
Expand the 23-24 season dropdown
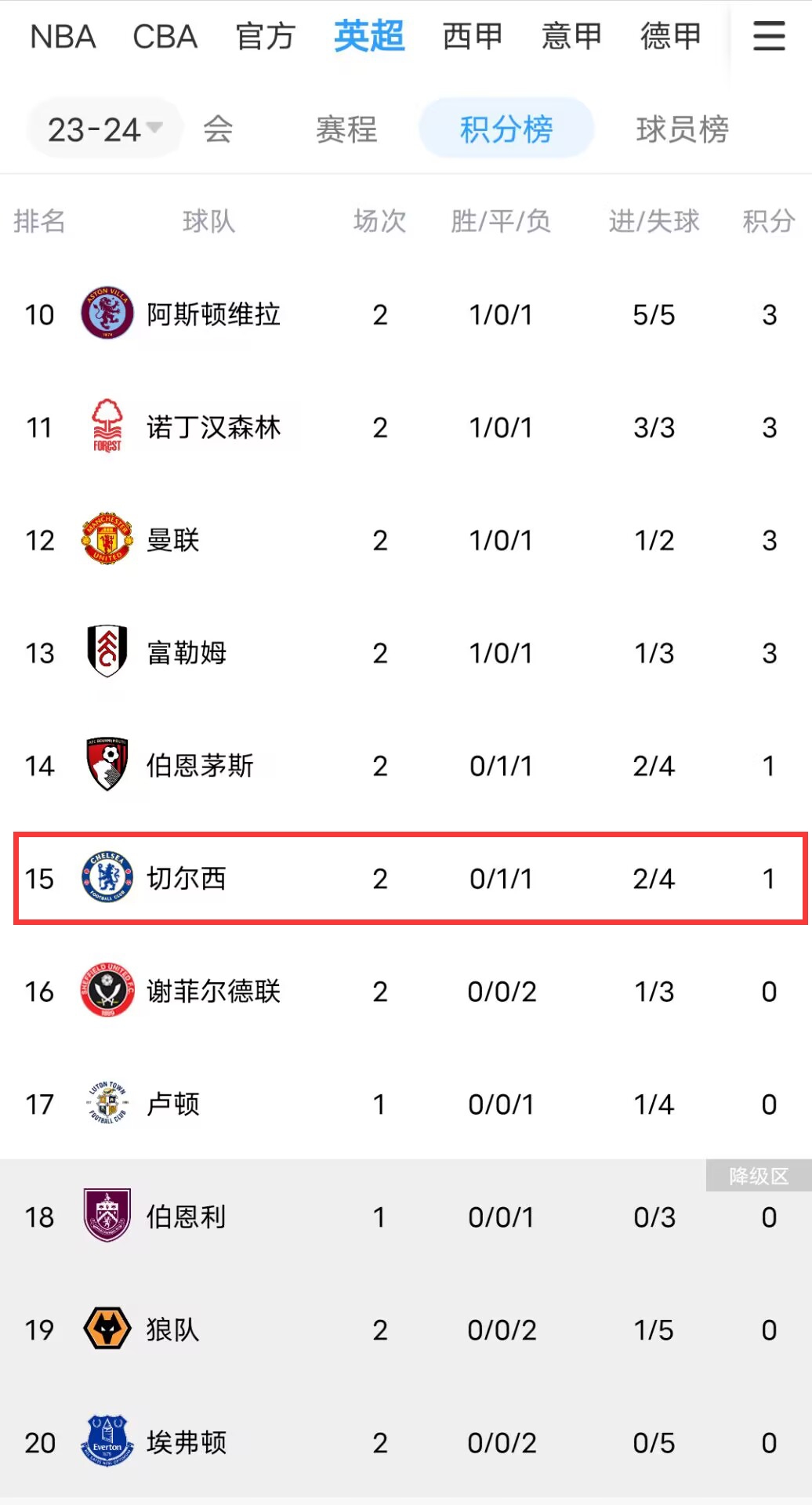[x=105, y=129]
